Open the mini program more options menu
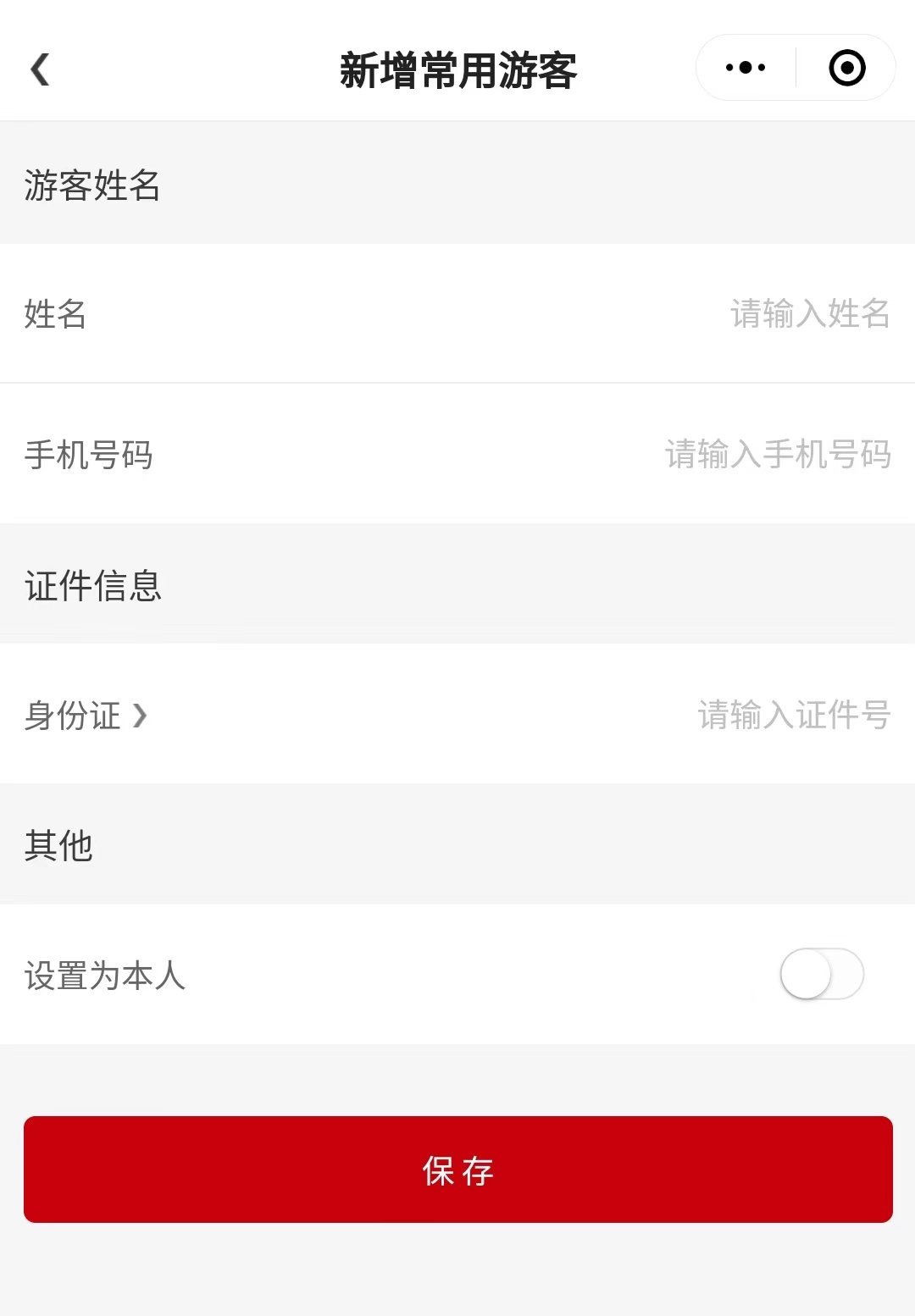 pos(746,68)
